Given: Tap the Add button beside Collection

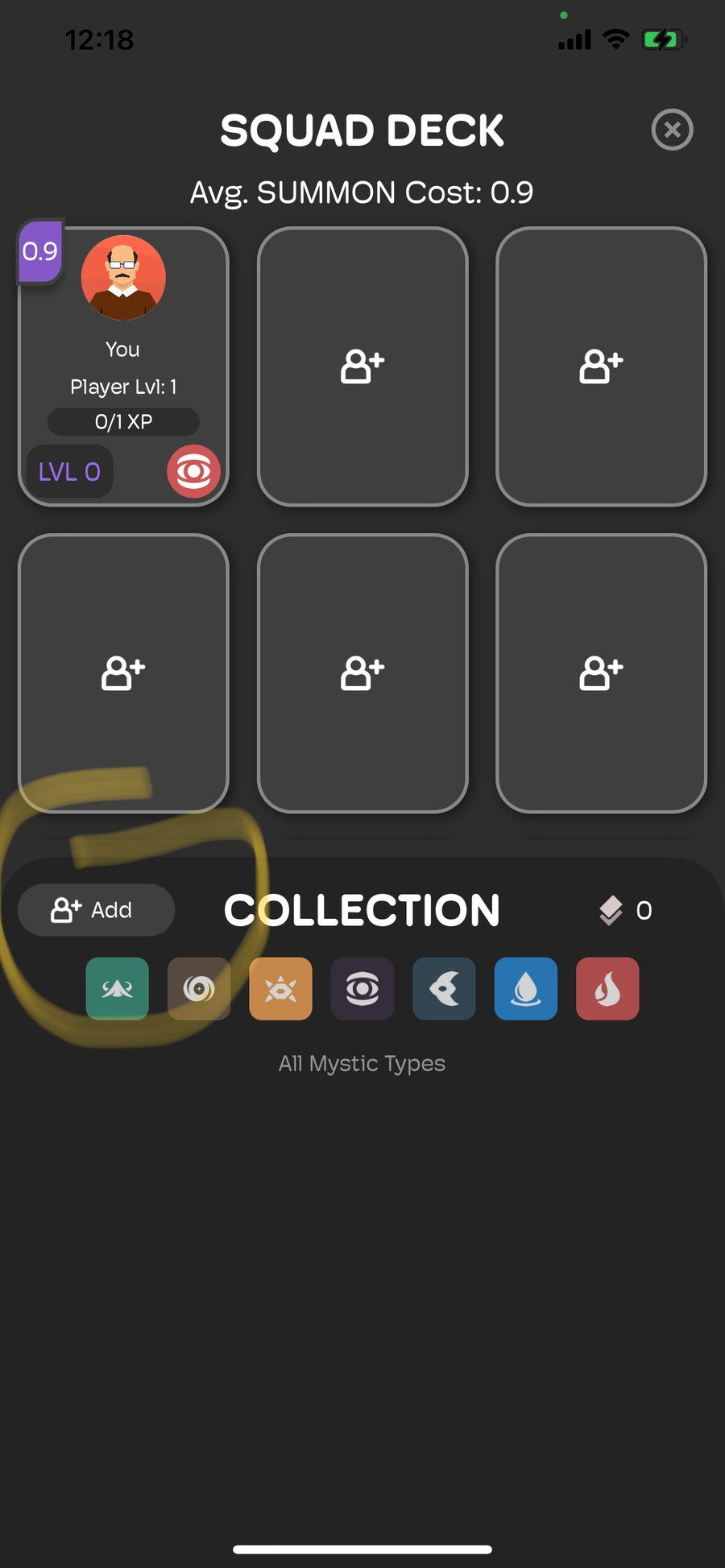Looking at the screenshot, I should [96, 910].
